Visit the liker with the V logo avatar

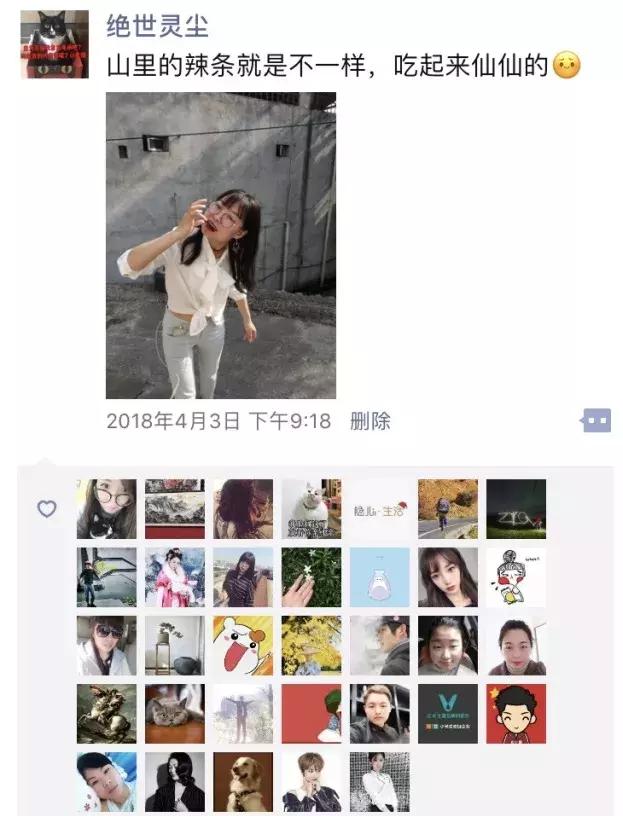tap(447, 713)
